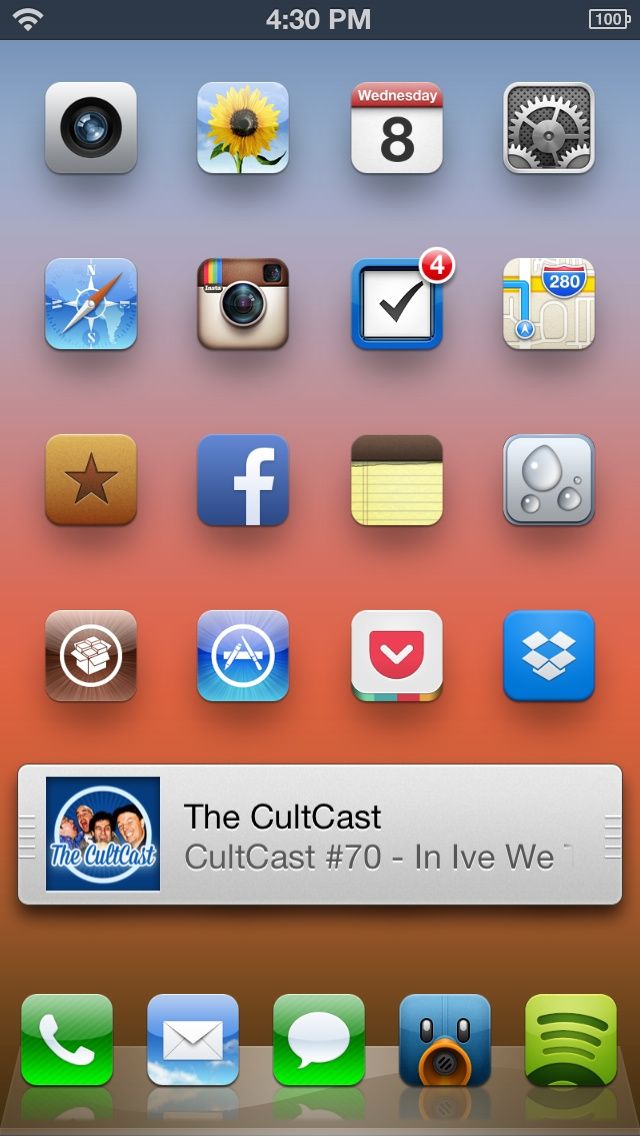
Task: Launch the Cydia box app
Action: [x=91, y=656]
